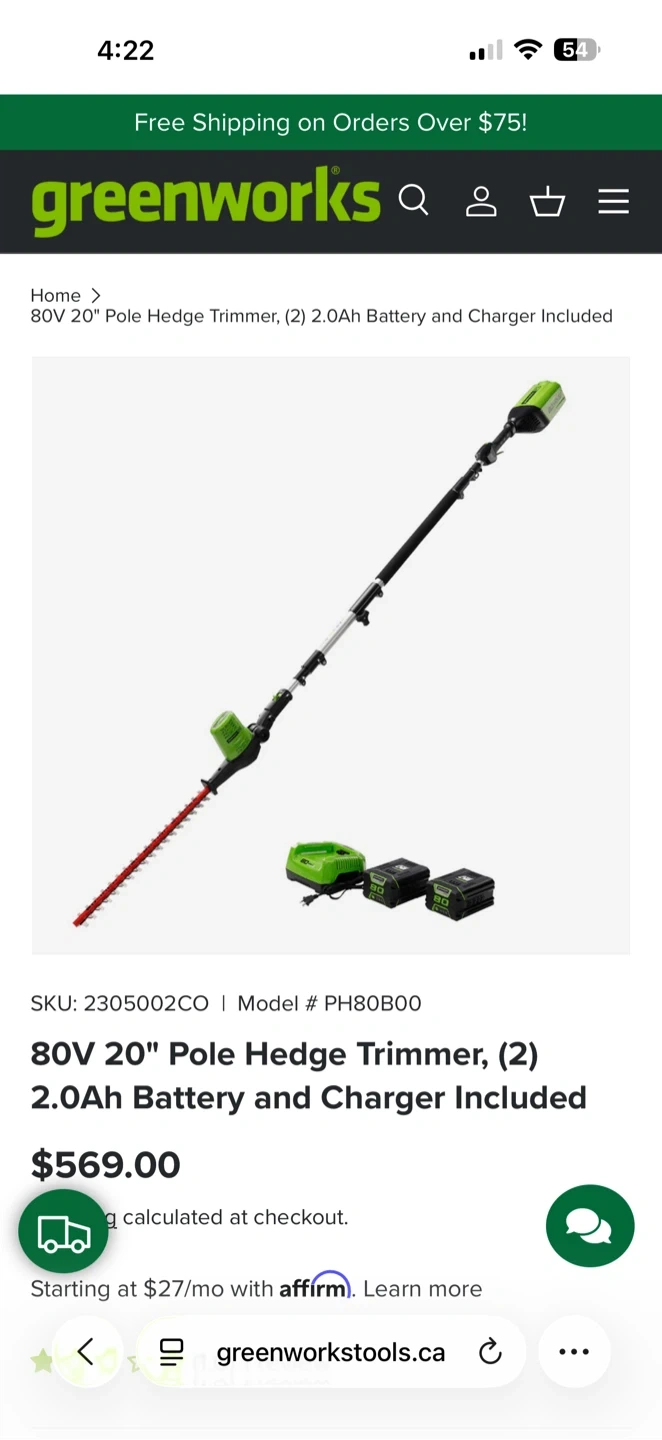
Task: Reload the greenworkstools.ca page
Action: point(489,1352)
